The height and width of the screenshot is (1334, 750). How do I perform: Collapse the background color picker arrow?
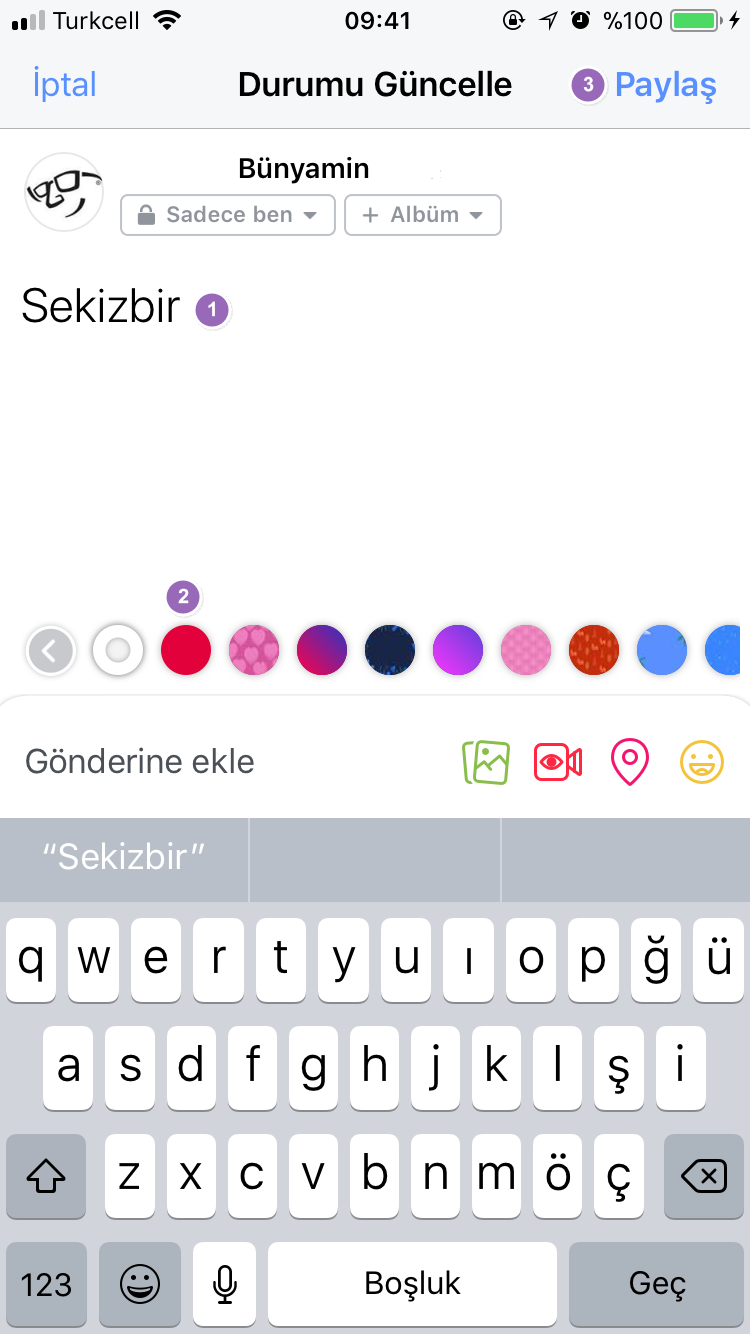coord(51,652)
